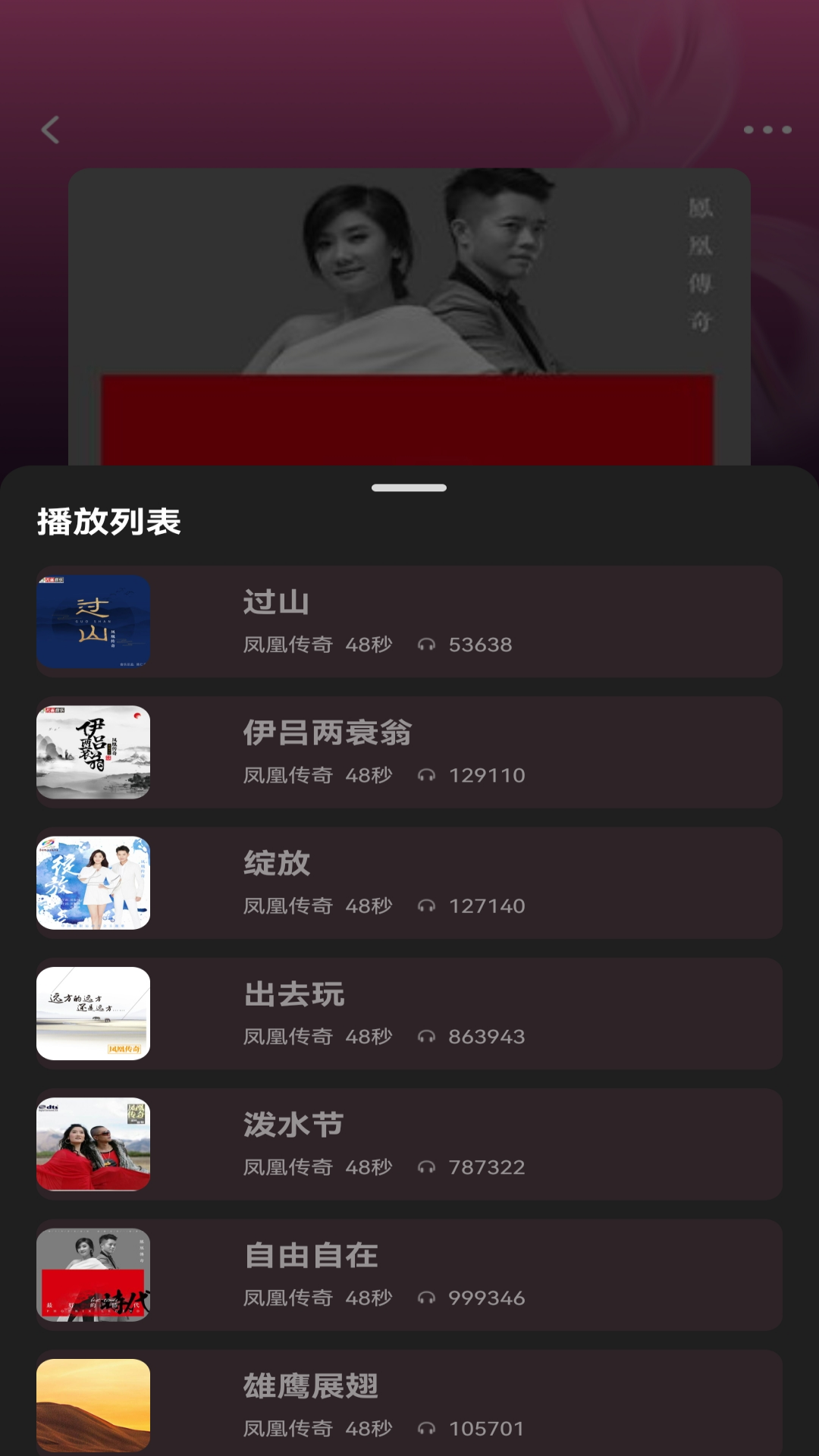Click the back arrow icon
The image size is (819, 1456).
point(50,130)
